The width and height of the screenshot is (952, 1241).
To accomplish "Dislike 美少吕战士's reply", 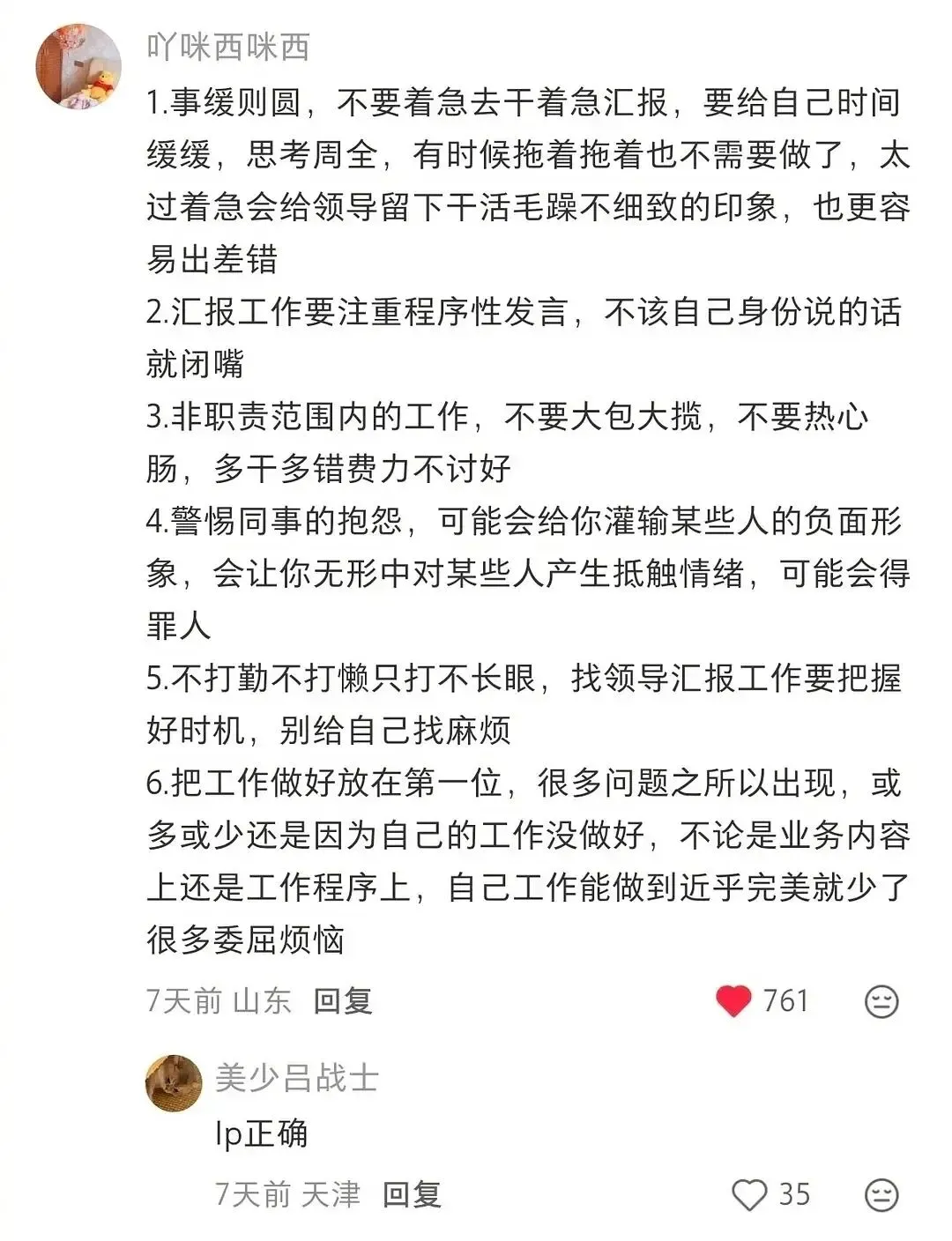I will pyautogui.click(x=881, y=1195).
